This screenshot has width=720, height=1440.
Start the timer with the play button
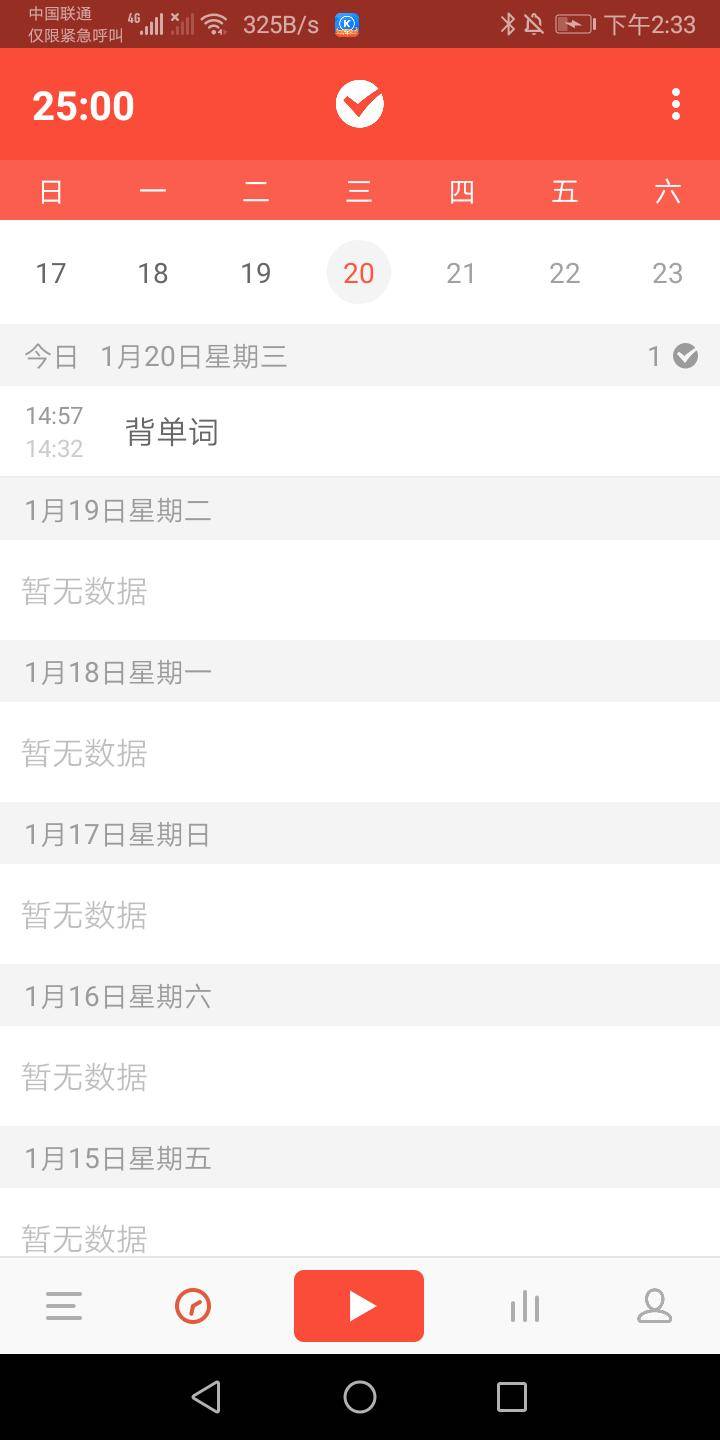point(359,1305)
